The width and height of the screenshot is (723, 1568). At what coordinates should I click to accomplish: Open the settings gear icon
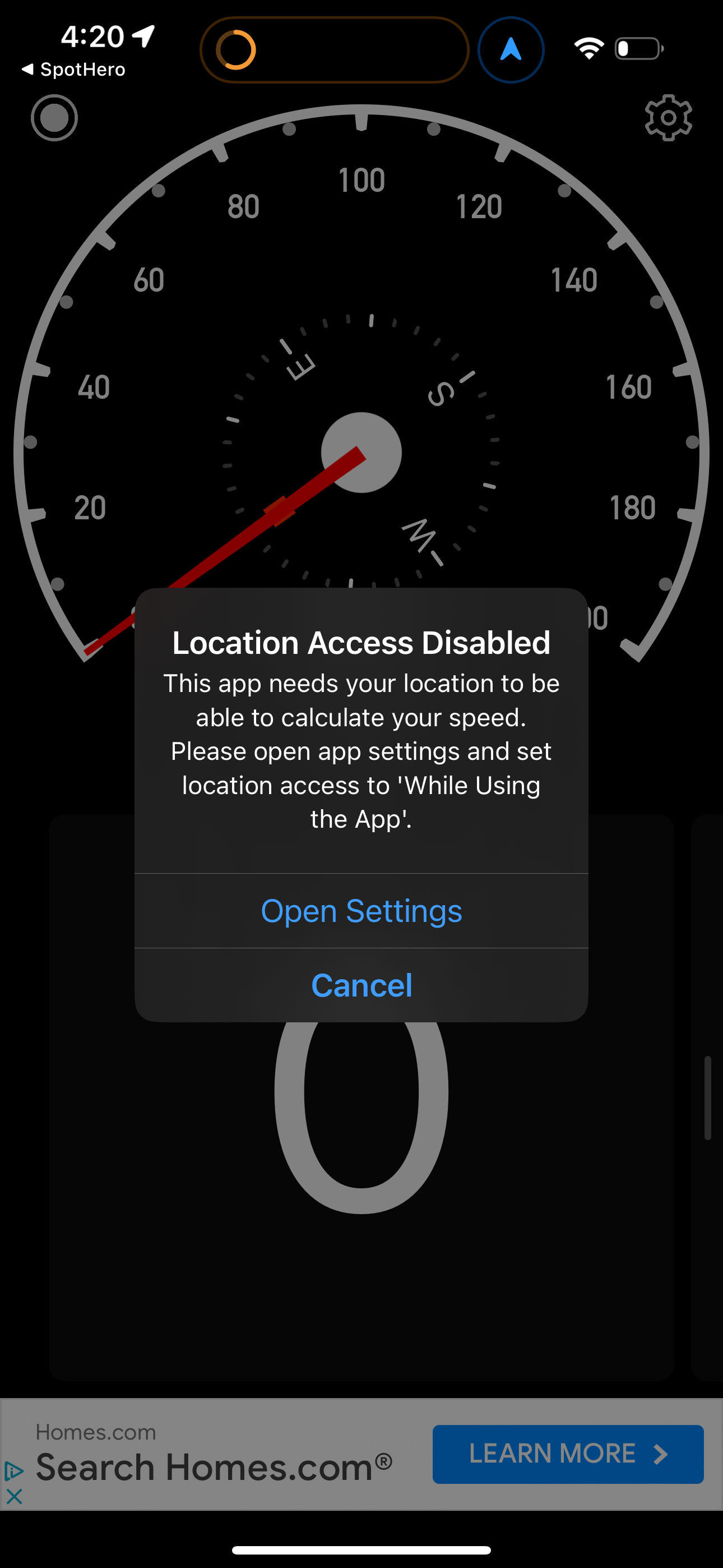(668, 117)
